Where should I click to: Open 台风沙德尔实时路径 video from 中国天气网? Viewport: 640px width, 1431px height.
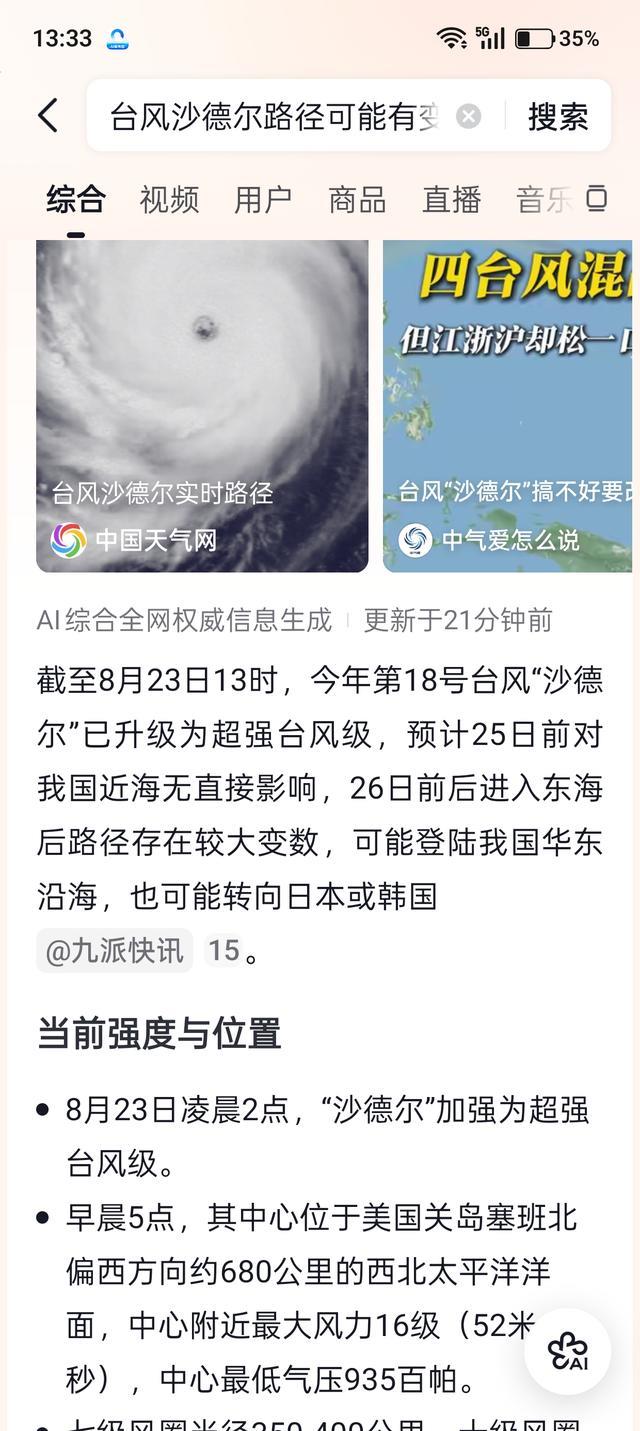click(x=202, y=406)
